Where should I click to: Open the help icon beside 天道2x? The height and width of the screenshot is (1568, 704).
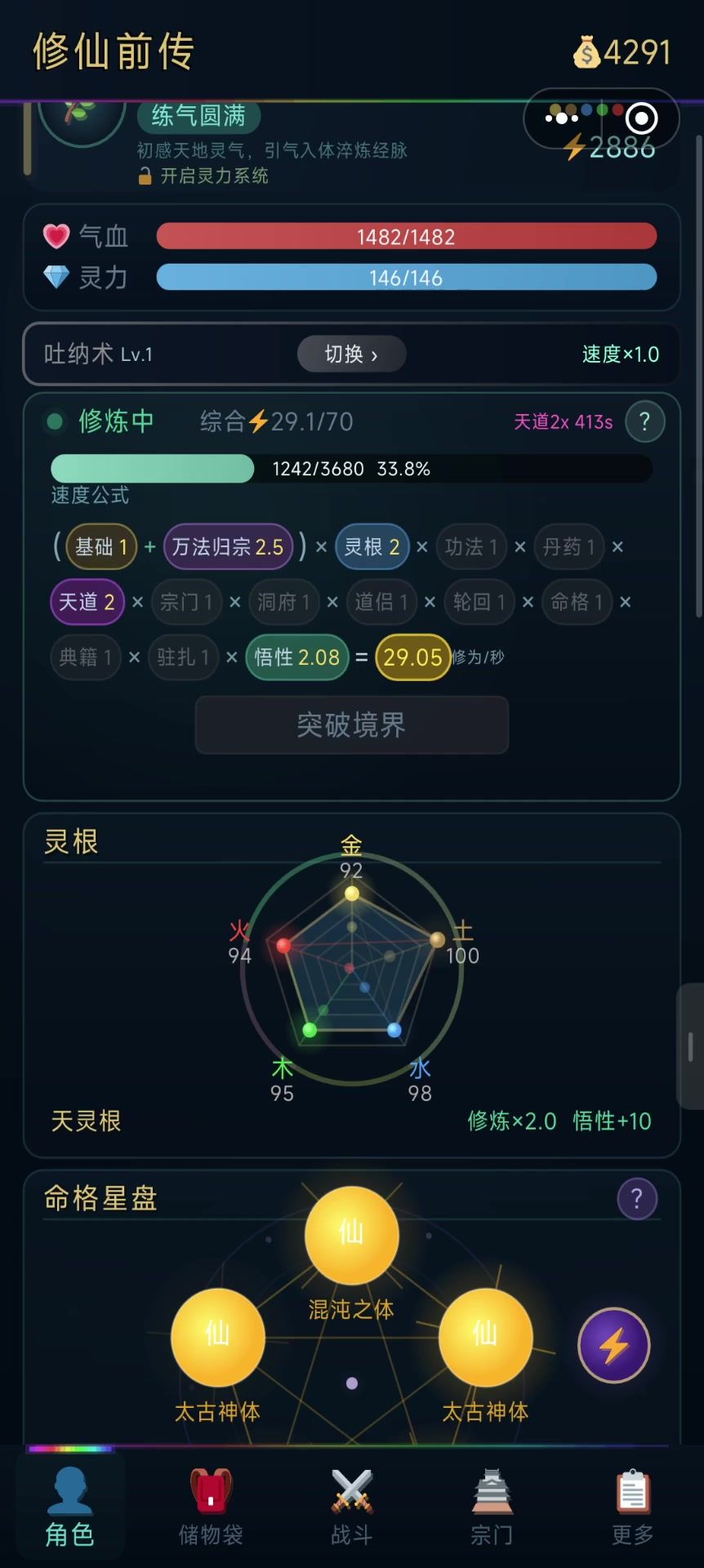coord(644,421)
